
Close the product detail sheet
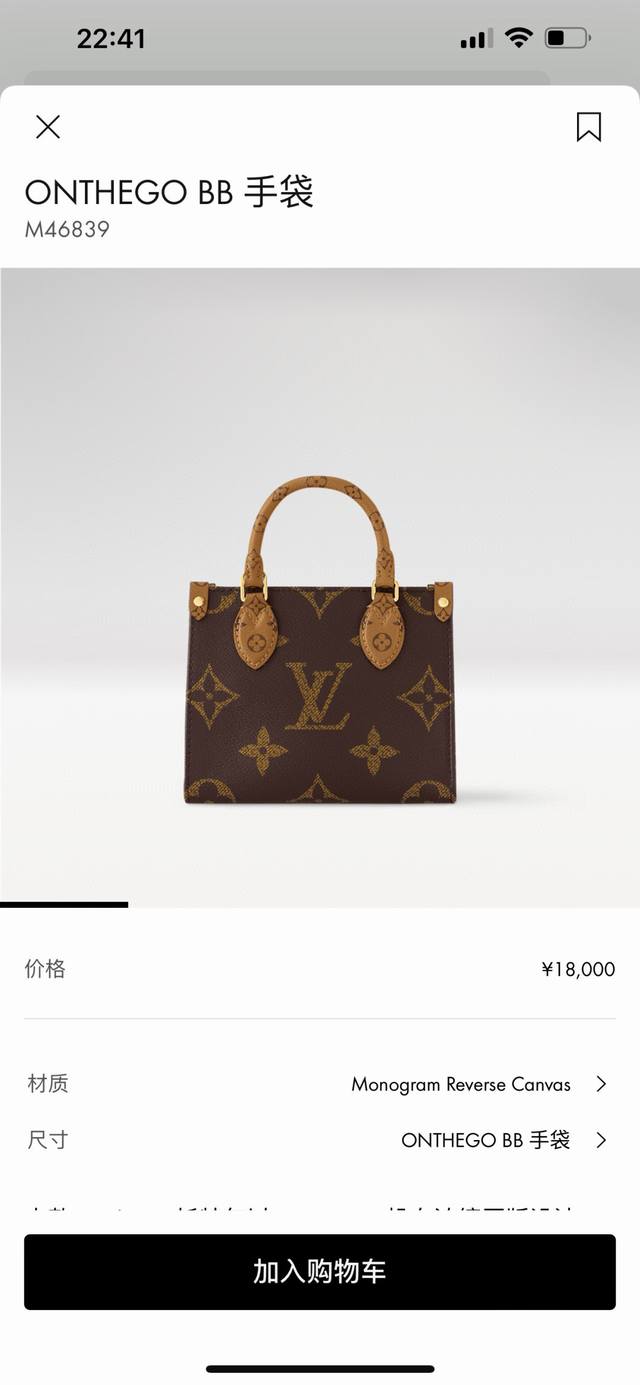coord(48,127)
